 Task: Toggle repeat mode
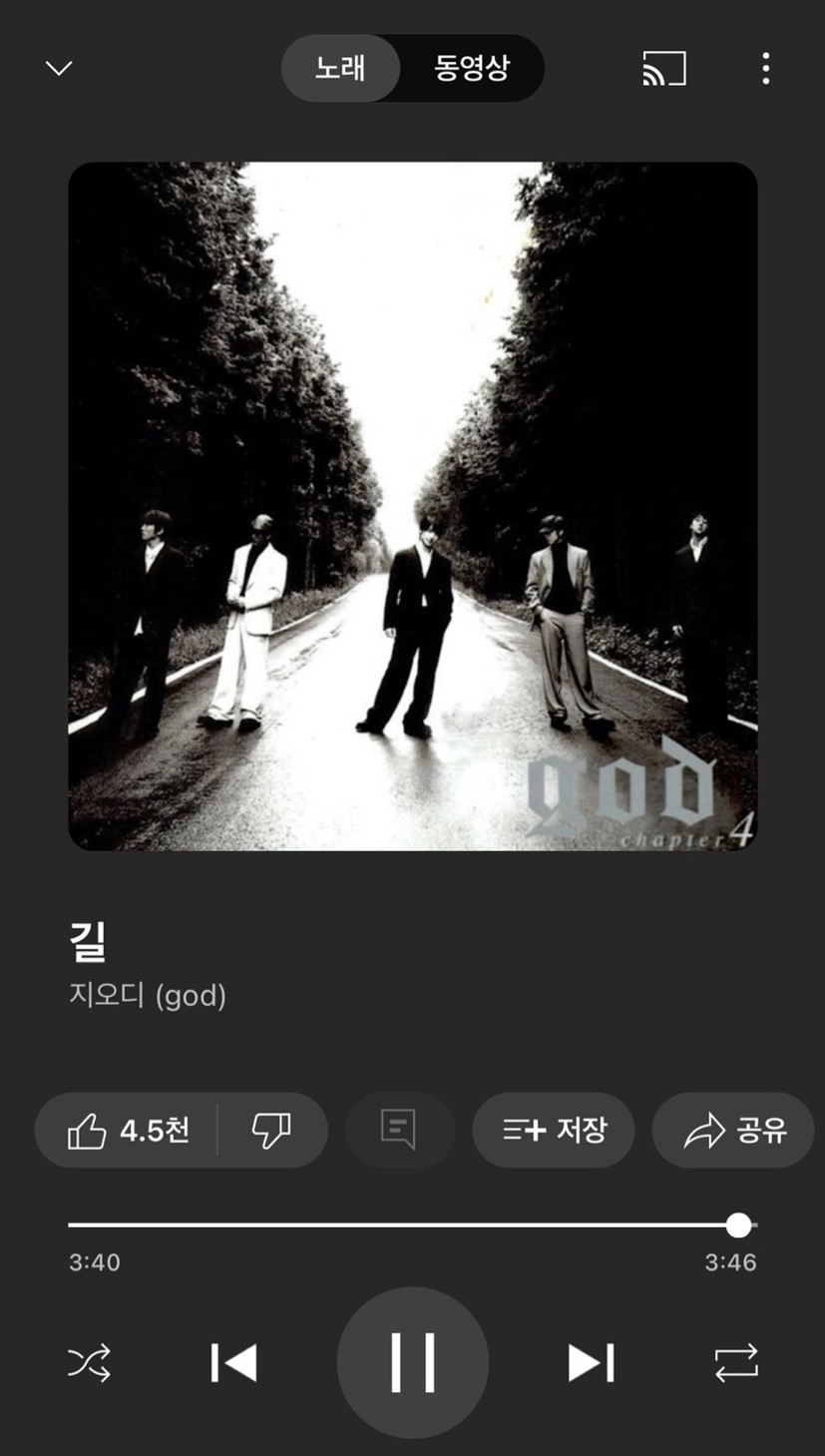736,1362
